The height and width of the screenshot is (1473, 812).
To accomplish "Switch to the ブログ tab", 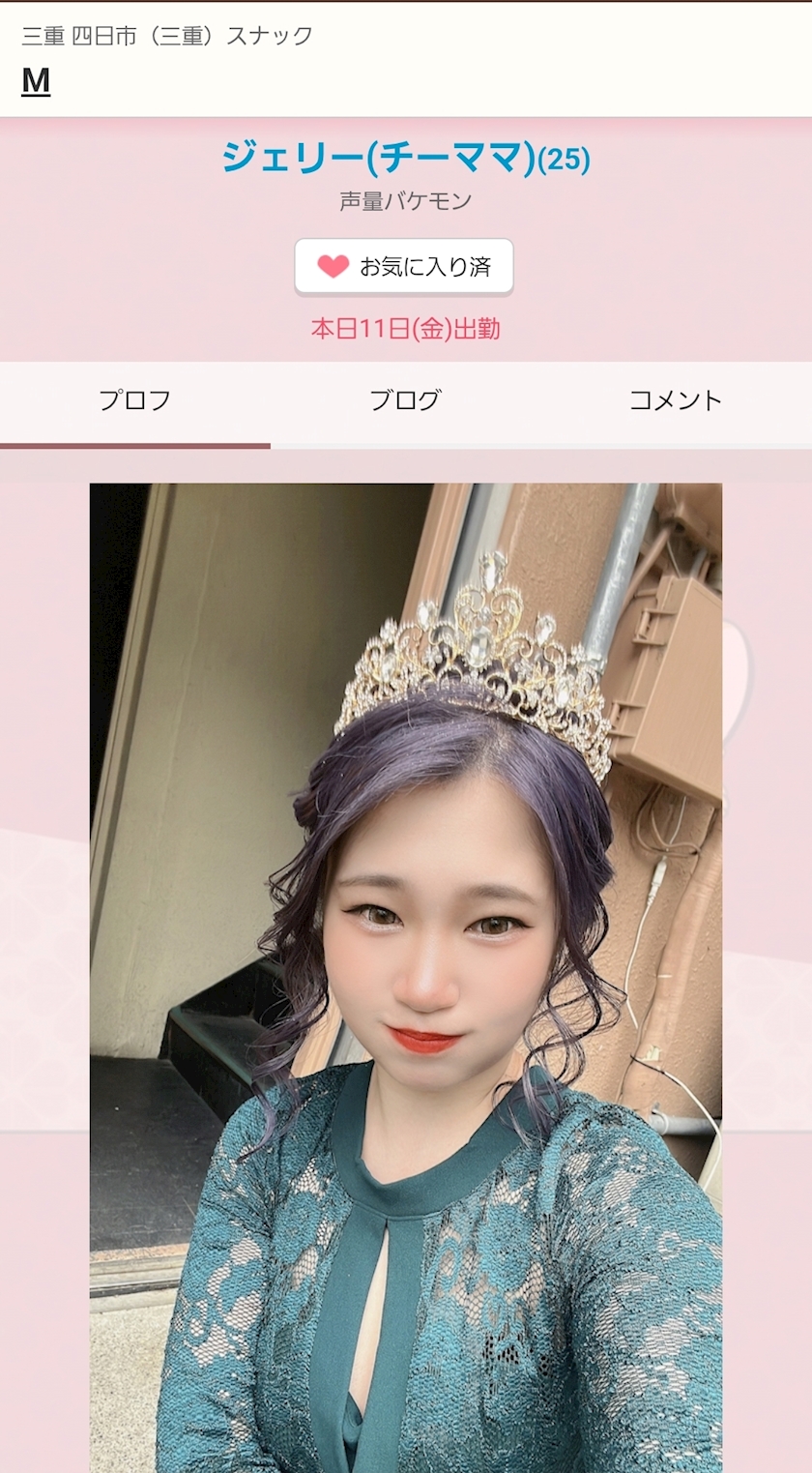I will pyautogui.click(x=405, y=400).
